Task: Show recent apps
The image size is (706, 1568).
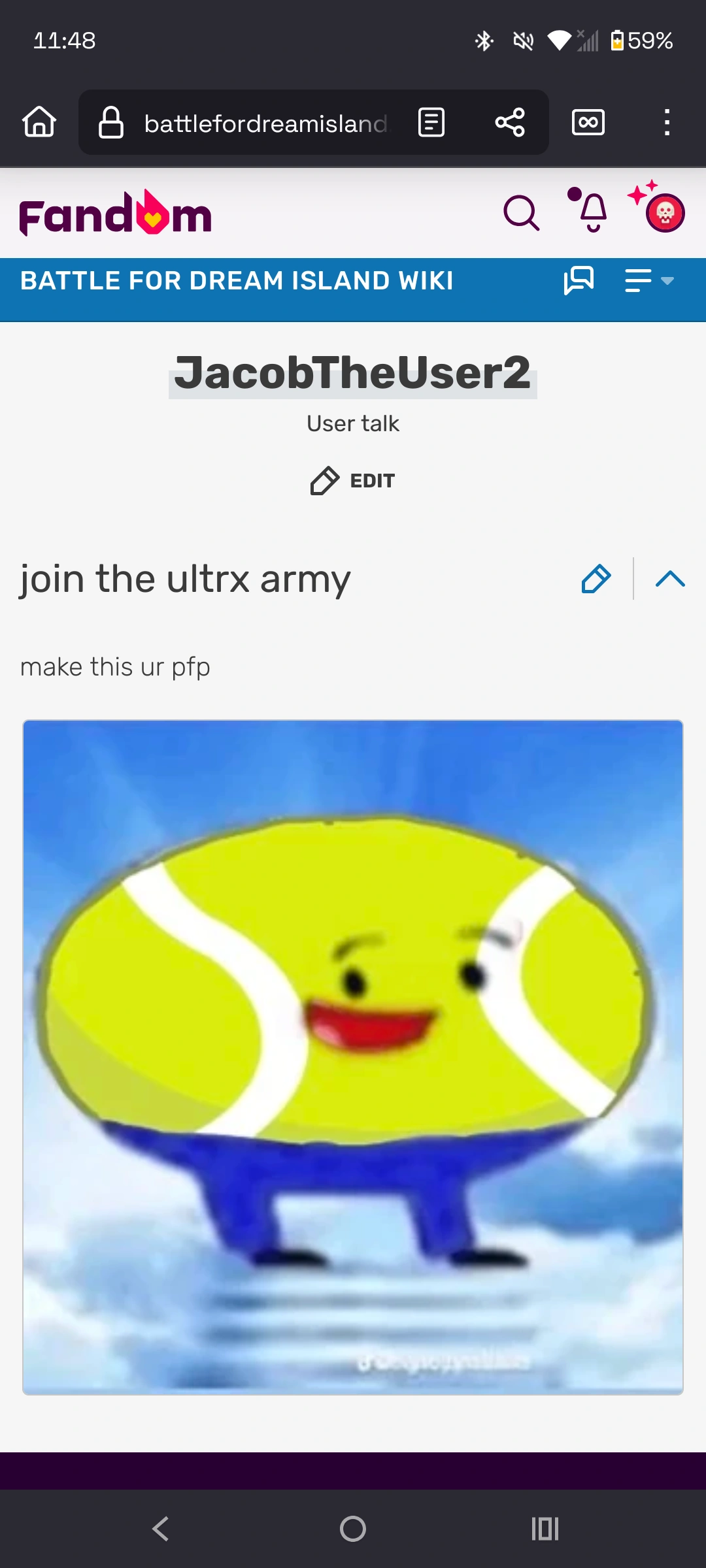Action: 545,1529
